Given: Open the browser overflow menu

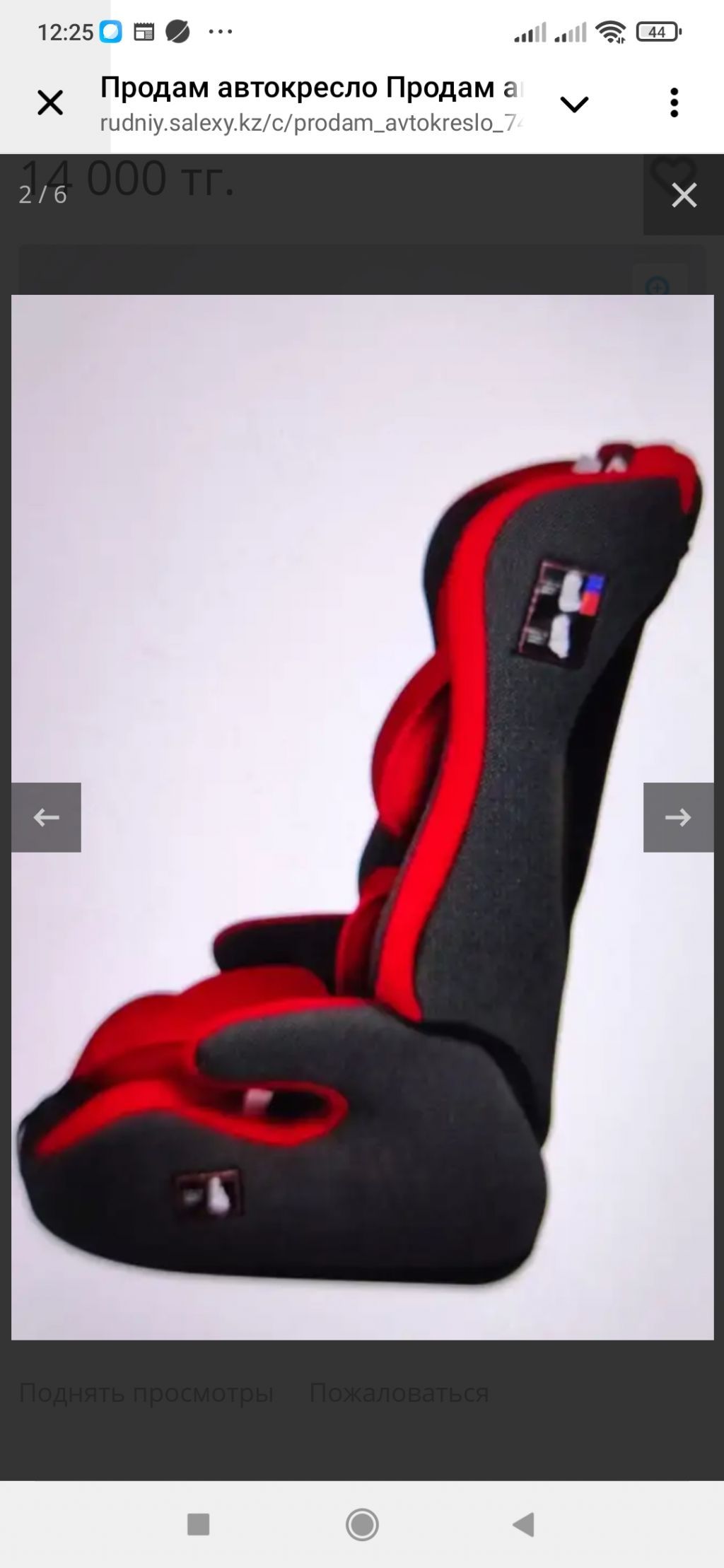Looking at the screenshot, I should [x=674, y=103].
